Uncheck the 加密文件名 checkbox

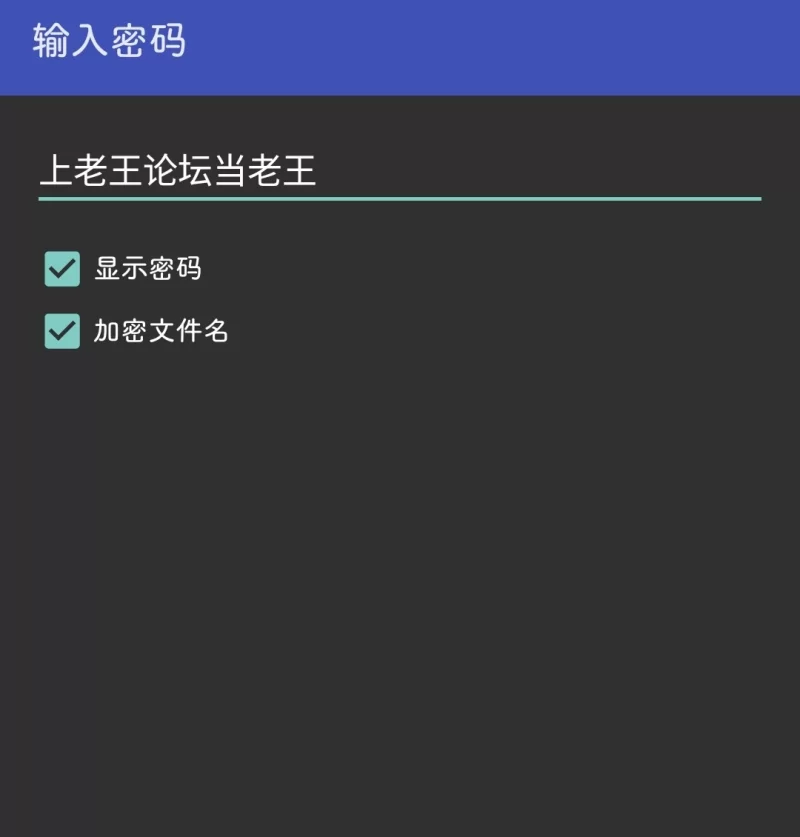pyautogui.click(x=62, y=331)
